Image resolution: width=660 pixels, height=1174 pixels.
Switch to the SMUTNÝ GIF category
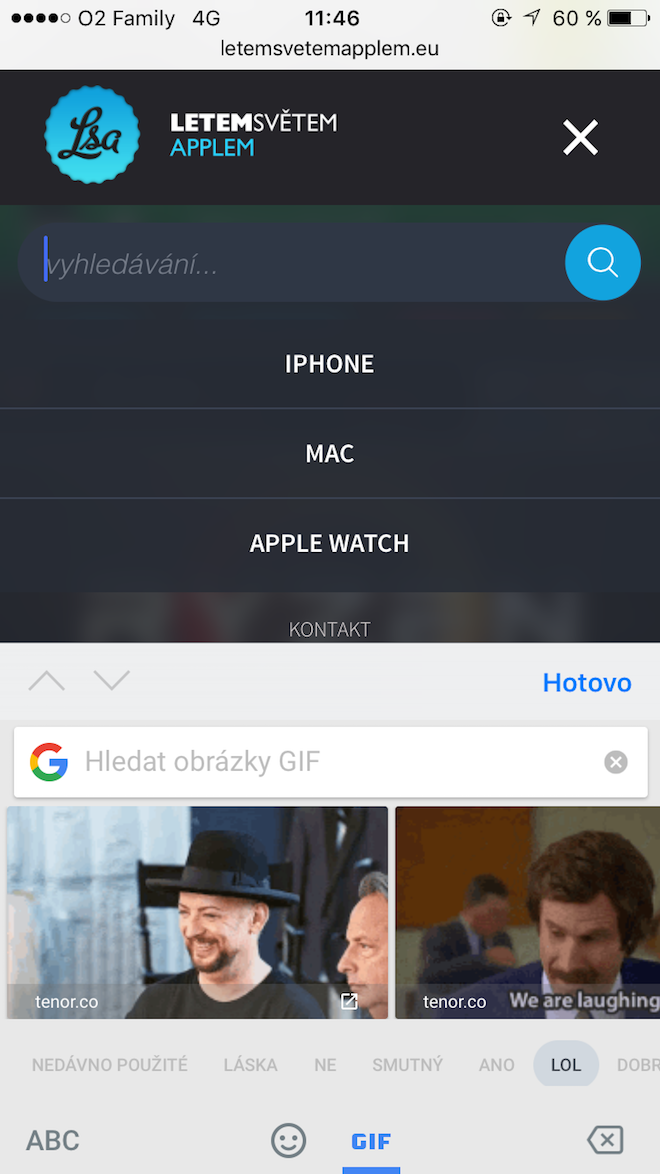pyautogui.click(x=407, y=1065)
